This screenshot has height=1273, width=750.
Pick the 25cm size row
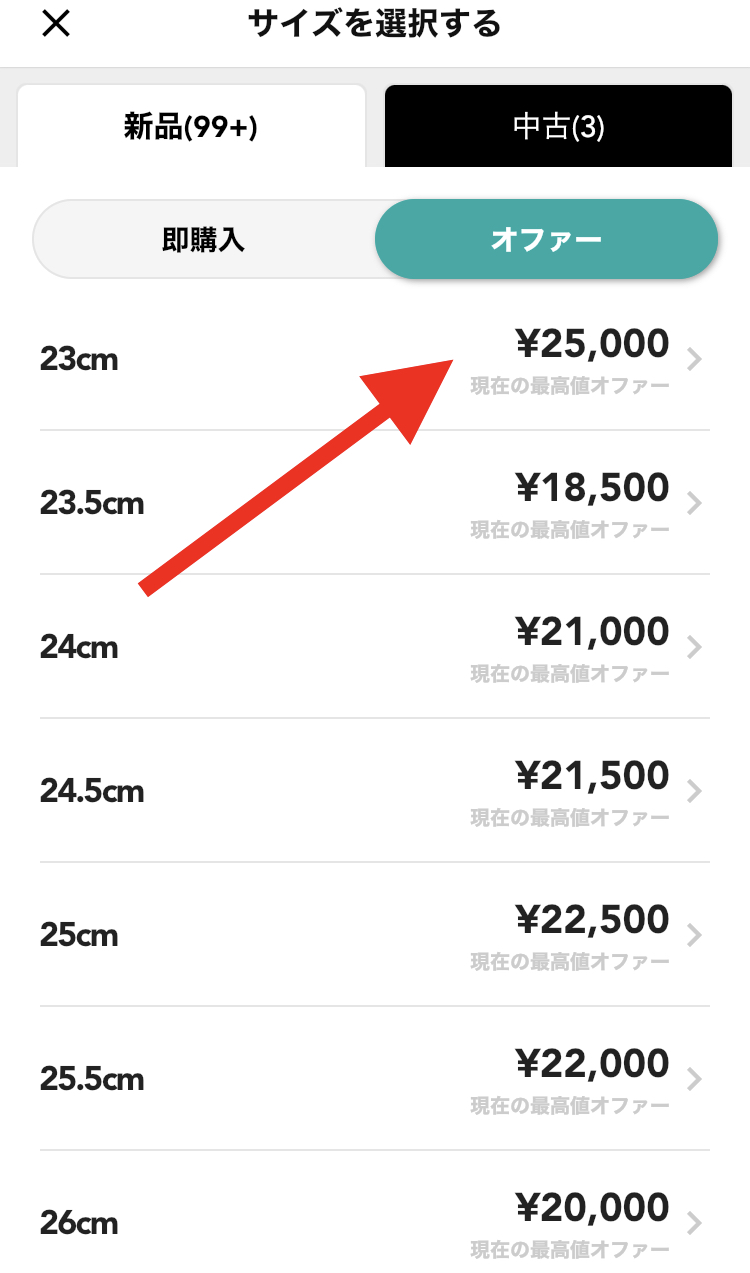tap(375, 935)
